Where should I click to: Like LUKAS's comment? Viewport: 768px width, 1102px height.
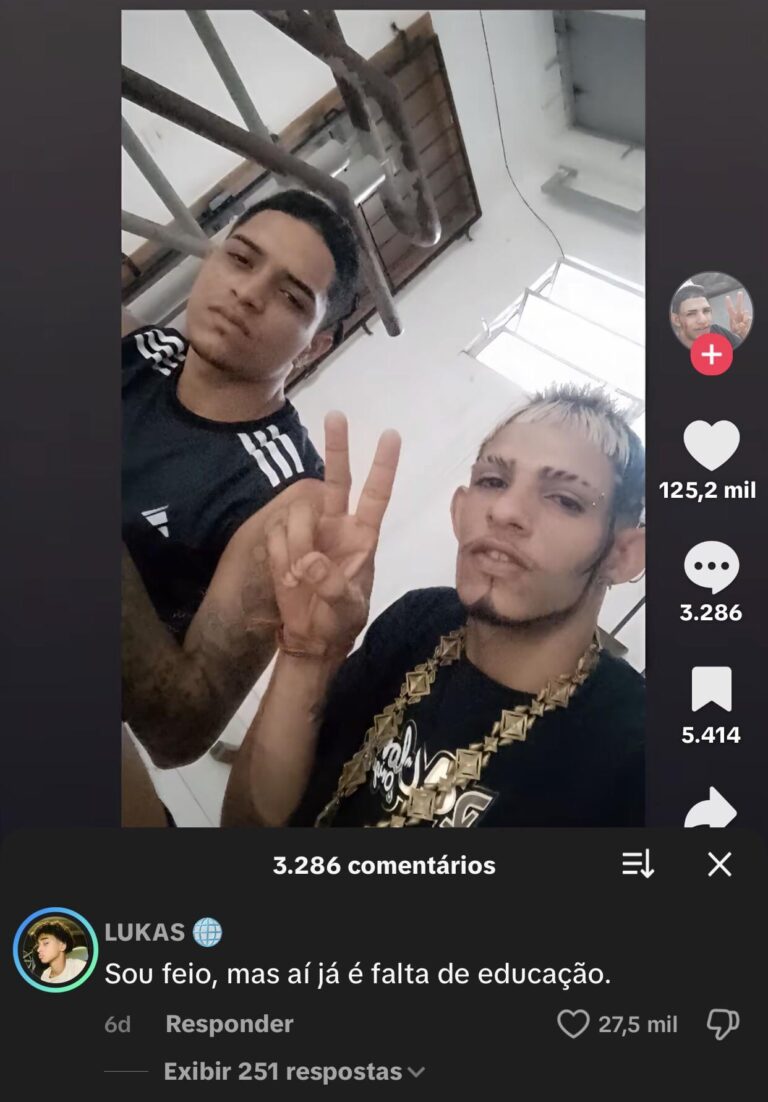click(x=573, y=1024)
